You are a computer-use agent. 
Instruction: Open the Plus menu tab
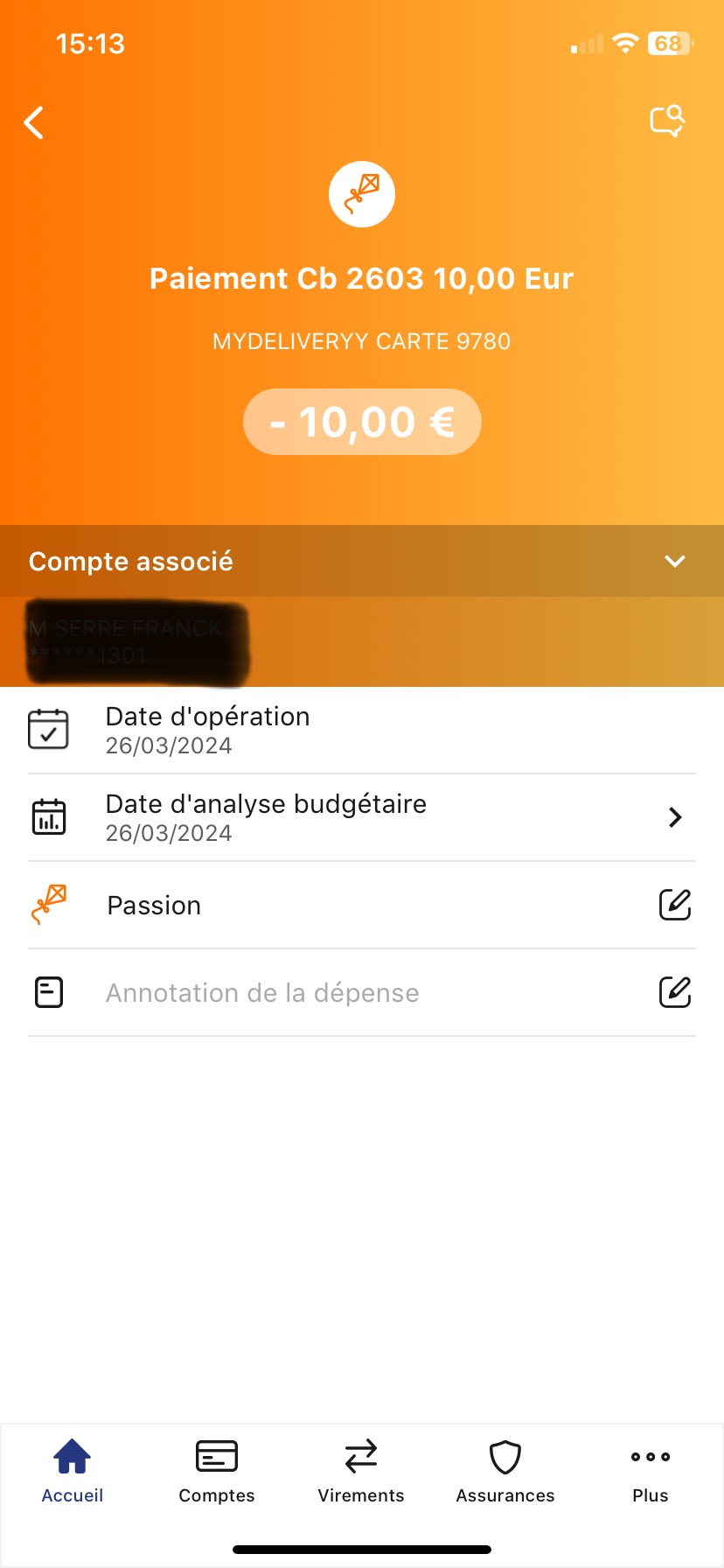pyautogui.click(x=651, y=1471)
